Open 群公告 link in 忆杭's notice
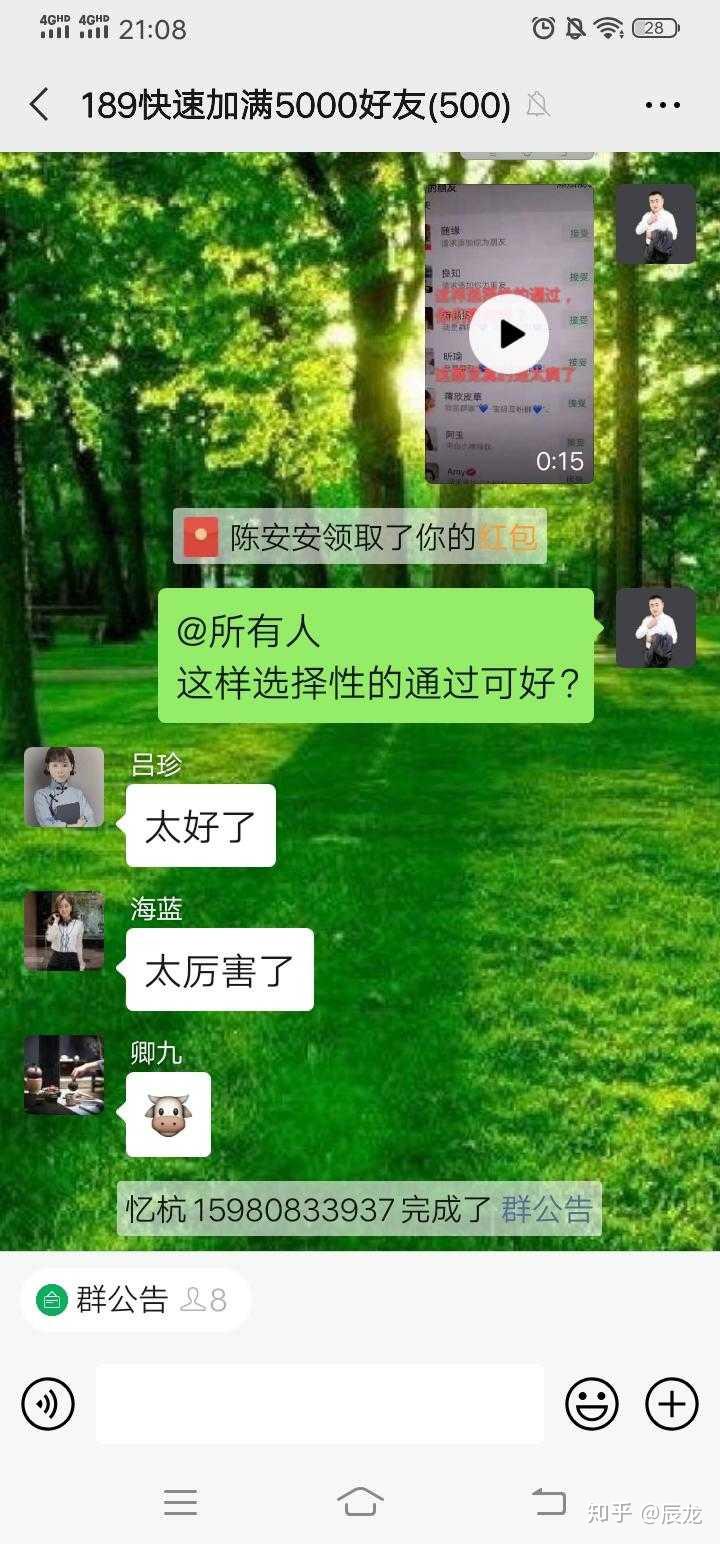Viewport: 720px width, 1544px height. (x=546, y=1209)
